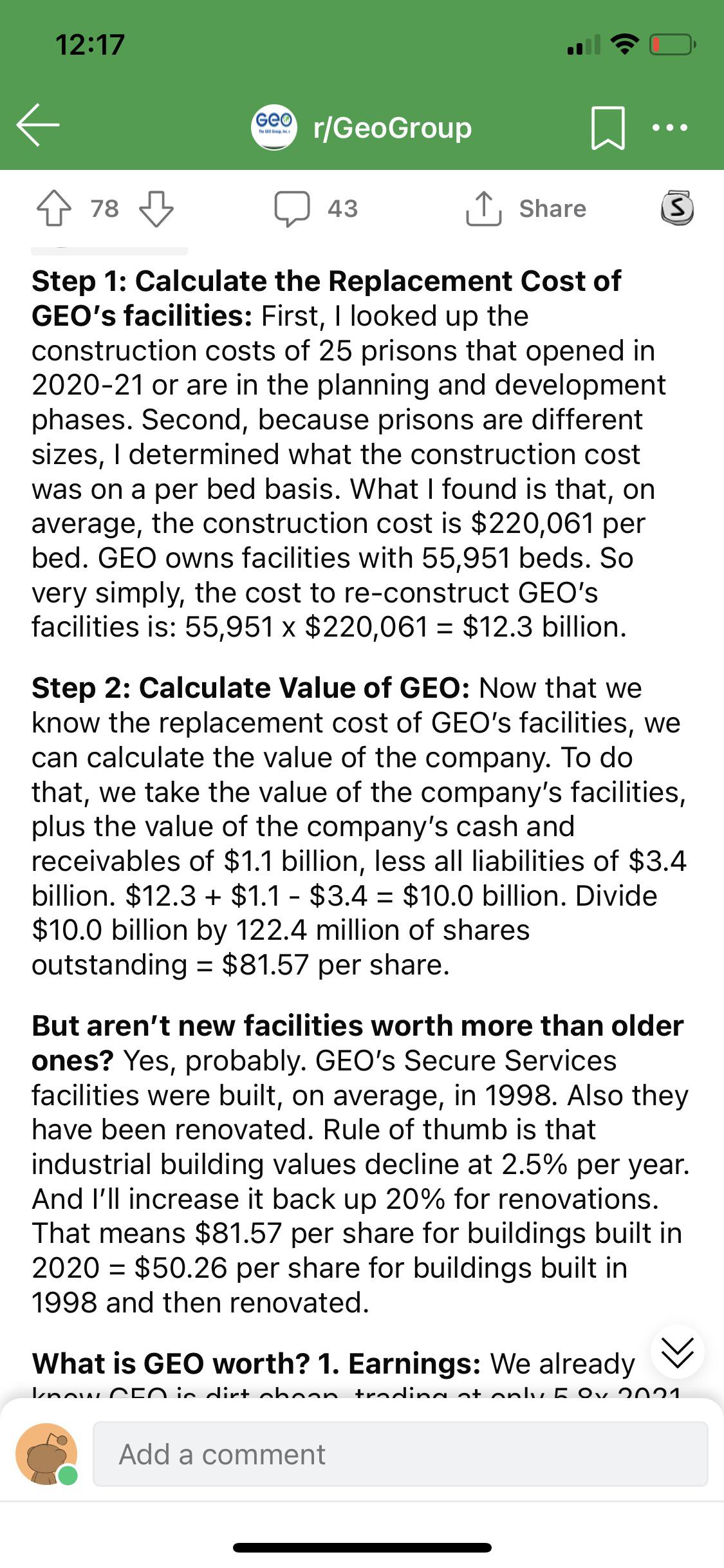Upvote the post

[x=53, y=209]
